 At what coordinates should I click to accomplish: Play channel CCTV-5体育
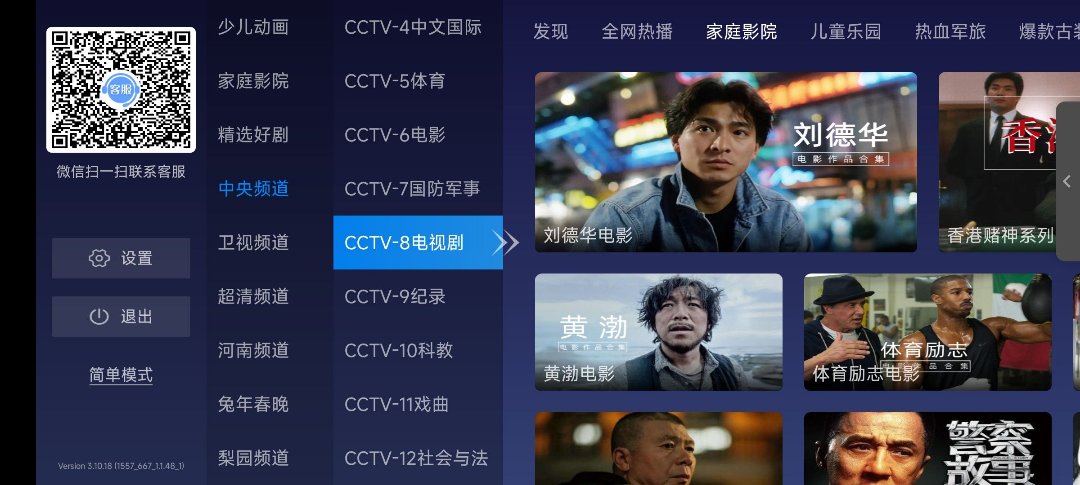tap(395, 81)
